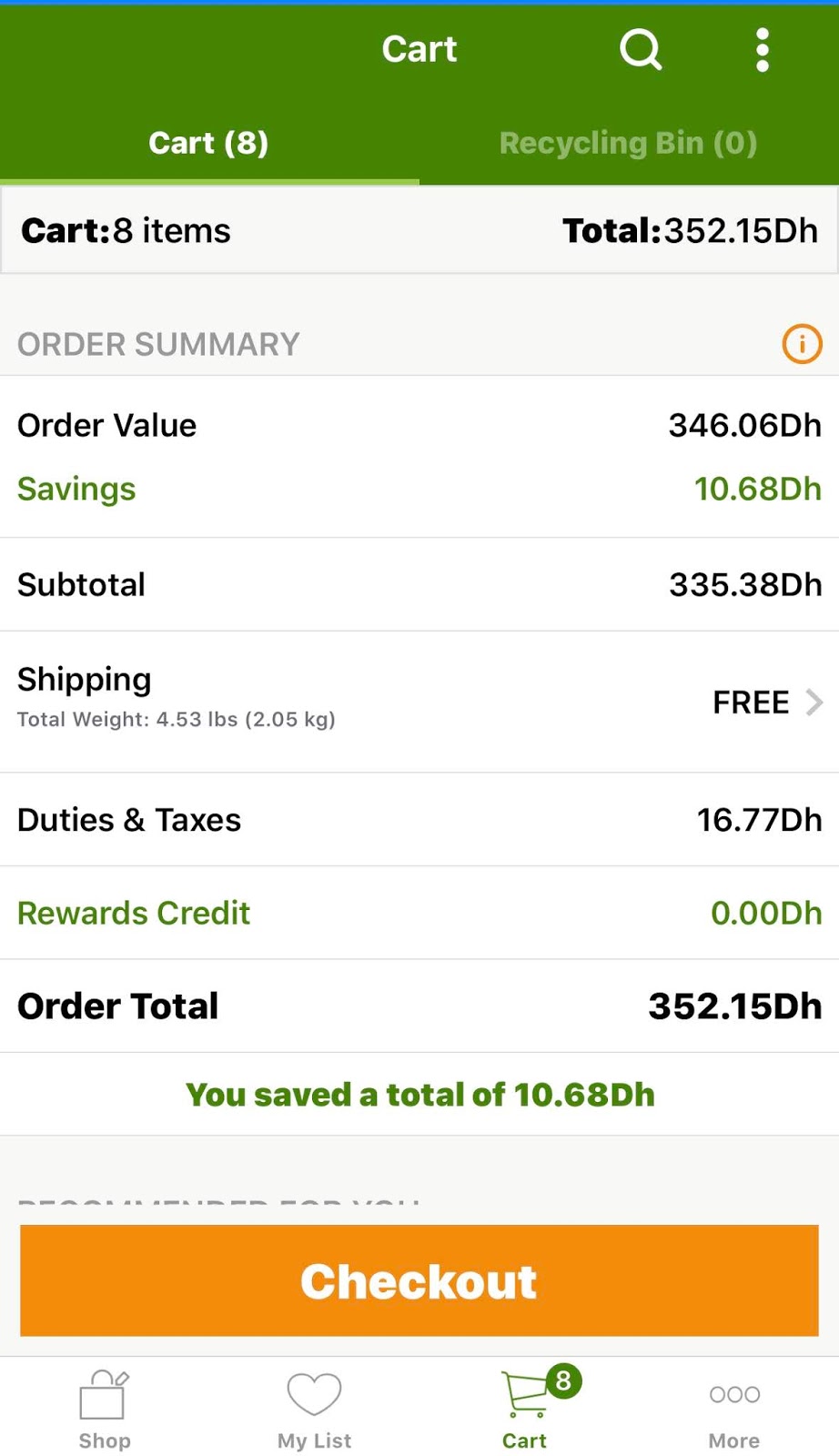Screen dimensions: 839x1456
Task: Open the More tab
Action: tap(734, 1408)
